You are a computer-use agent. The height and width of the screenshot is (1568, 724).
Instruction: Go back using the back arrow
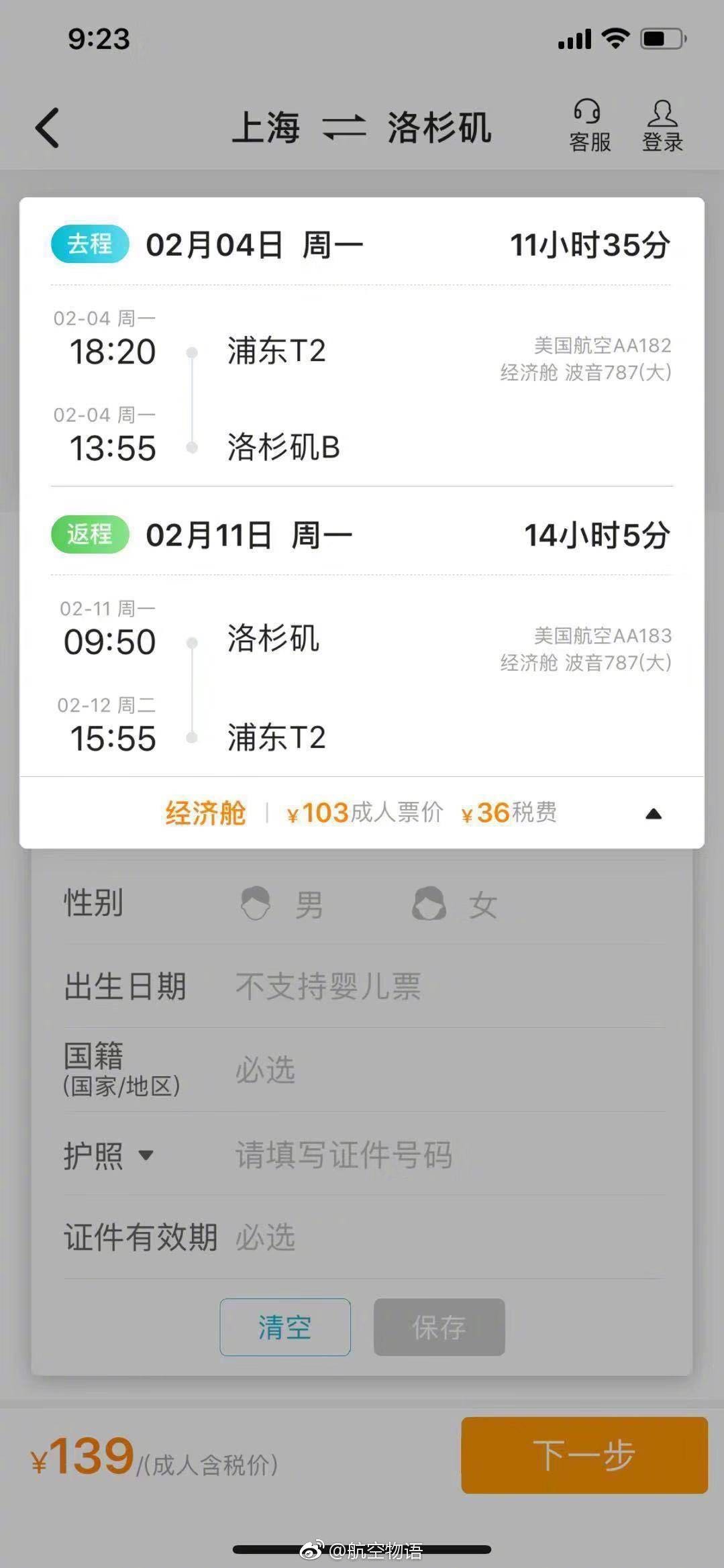coord(48,127)
